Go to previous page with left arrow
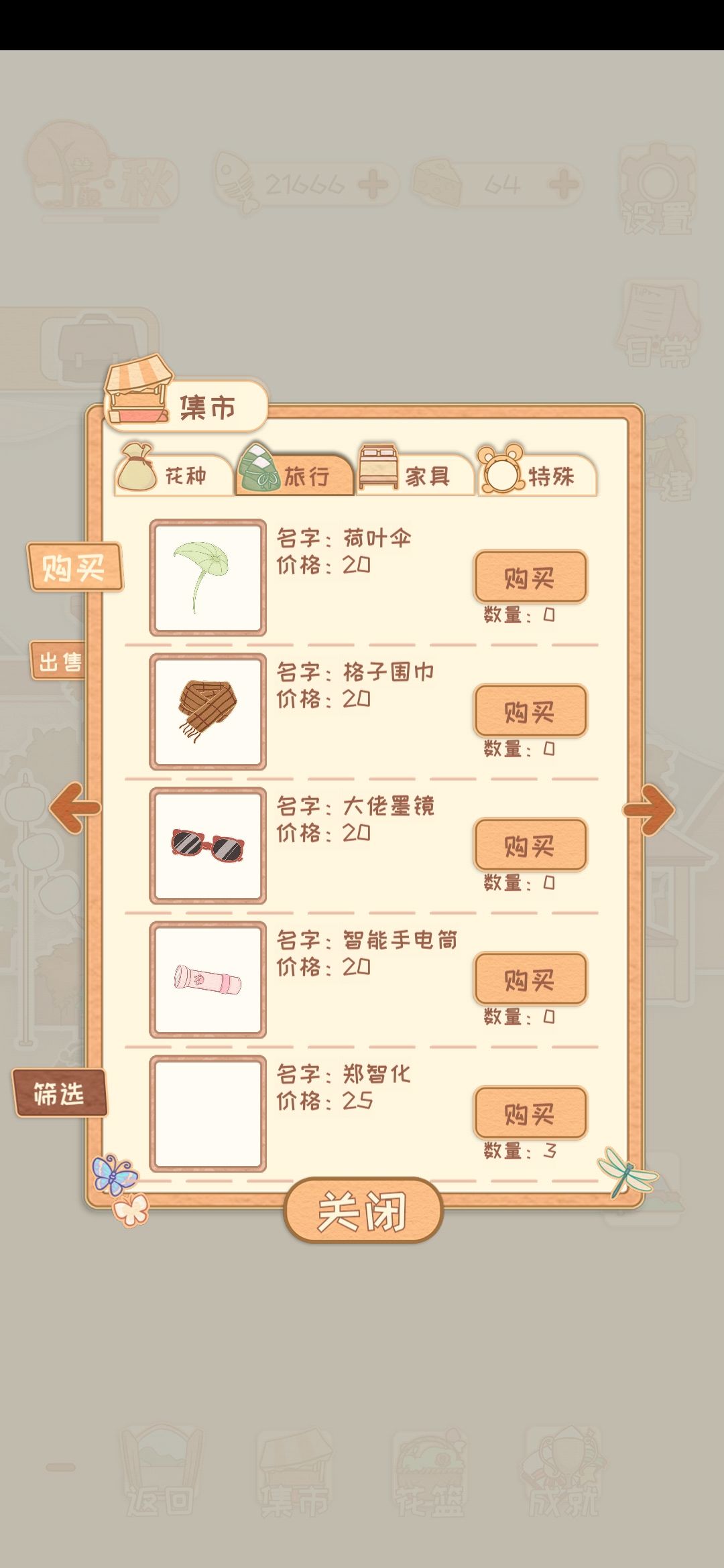Screen dimensions: 724x1568 74,807
